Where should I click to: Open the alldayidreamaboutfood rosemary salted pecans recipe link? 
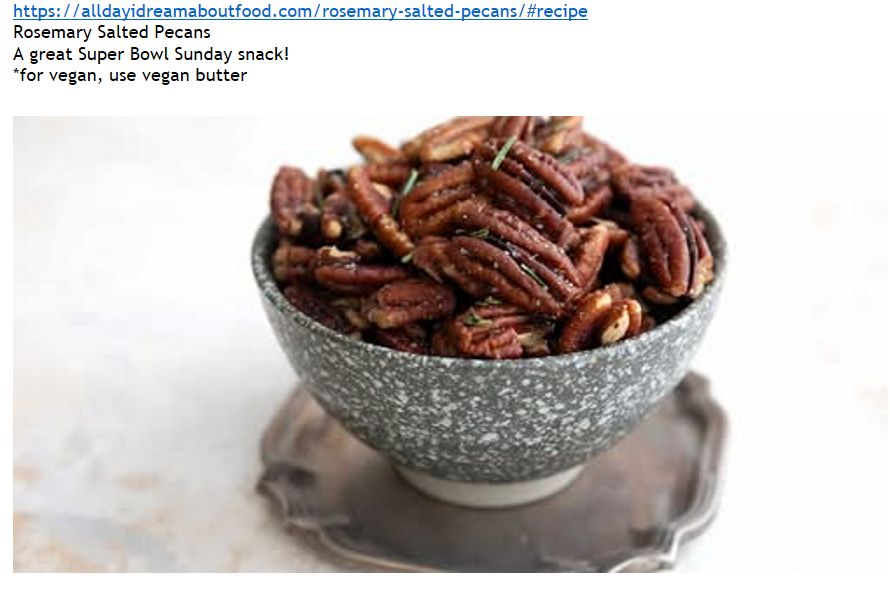(300, 12)
